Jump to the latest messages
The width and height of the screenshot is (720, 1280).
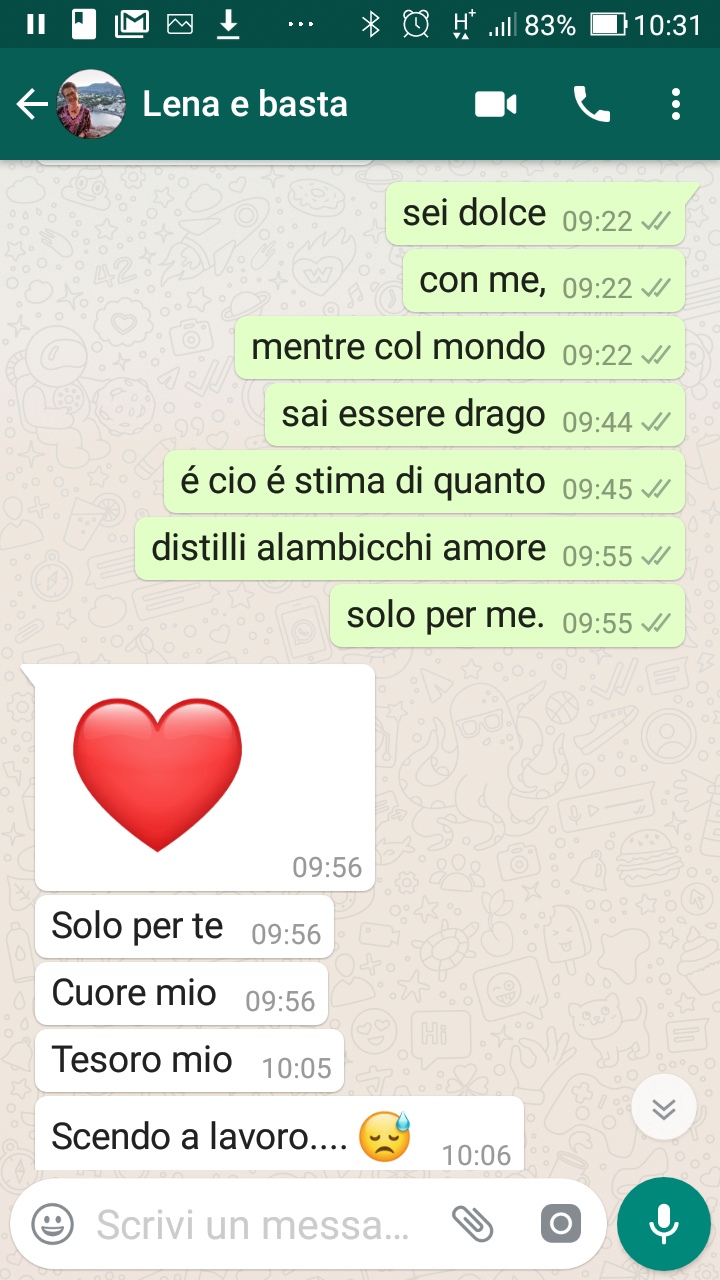[664, 1108]
